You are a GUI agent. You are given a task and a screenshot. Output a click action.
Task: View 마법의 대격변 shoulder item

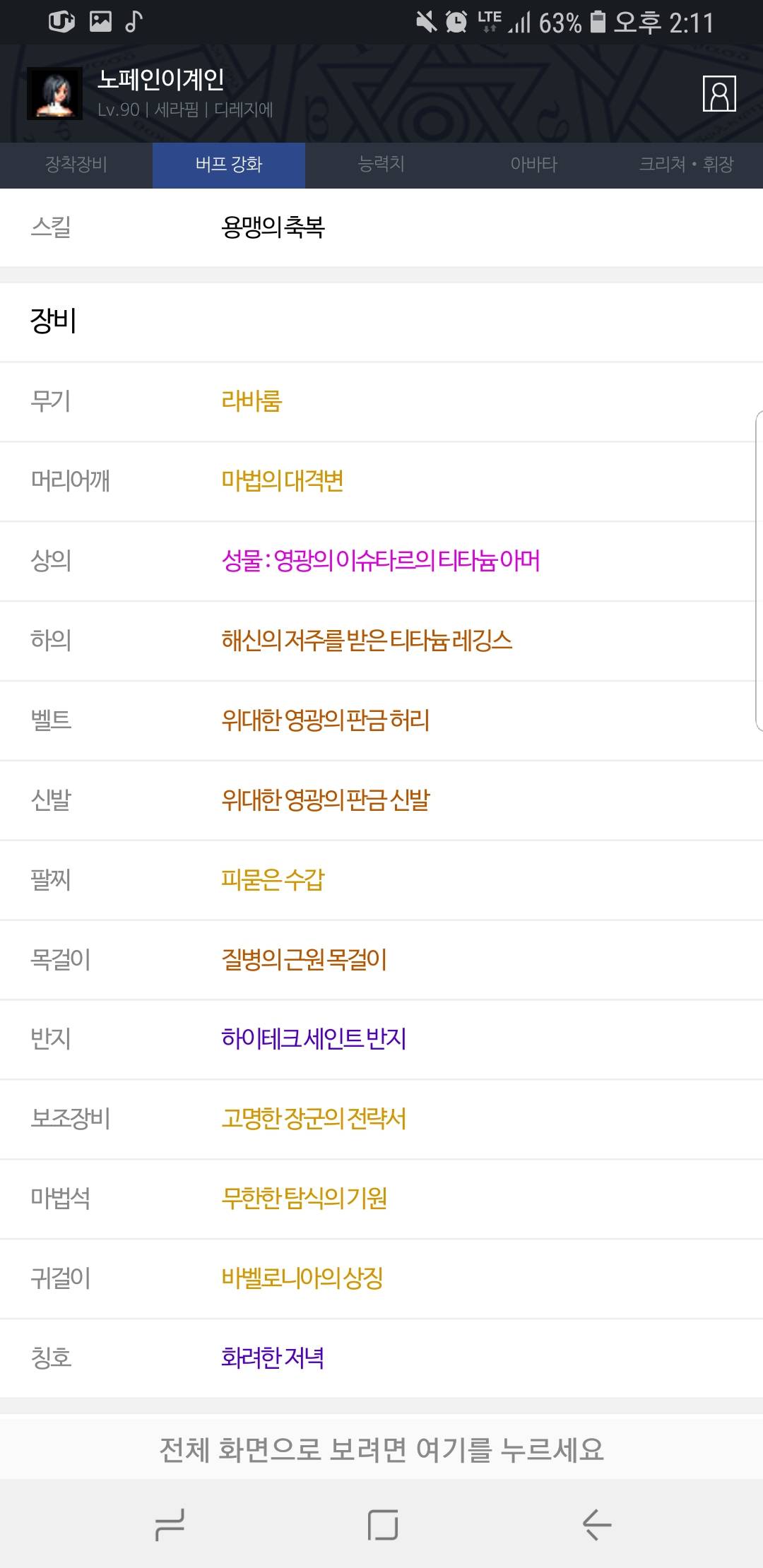tap(283, 481)
